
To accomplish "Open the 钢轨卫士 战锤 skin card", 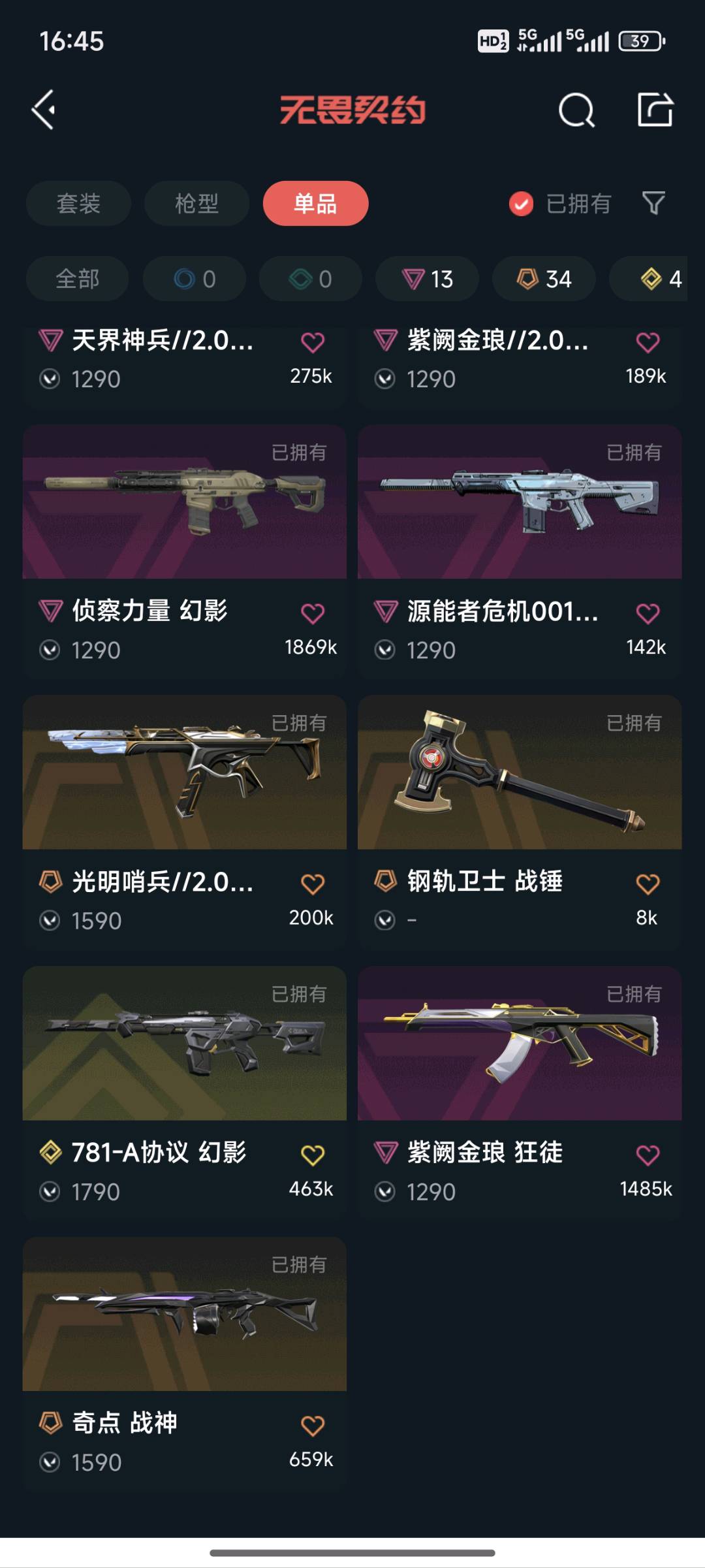I will [520, 773].
